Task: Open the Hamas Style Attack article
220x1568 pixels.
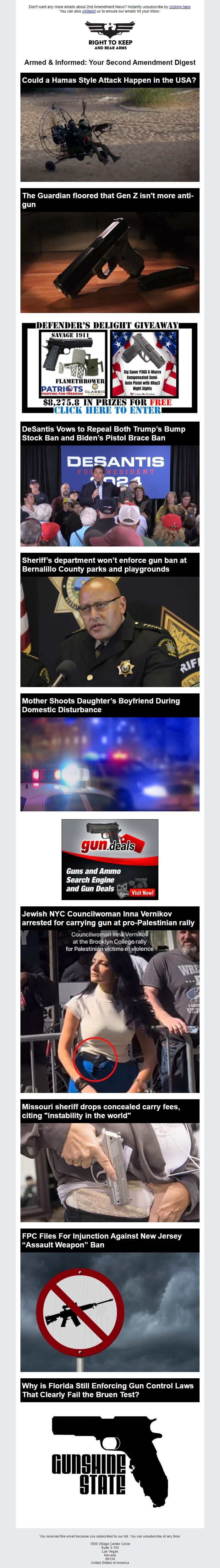Action: (109, 80)
